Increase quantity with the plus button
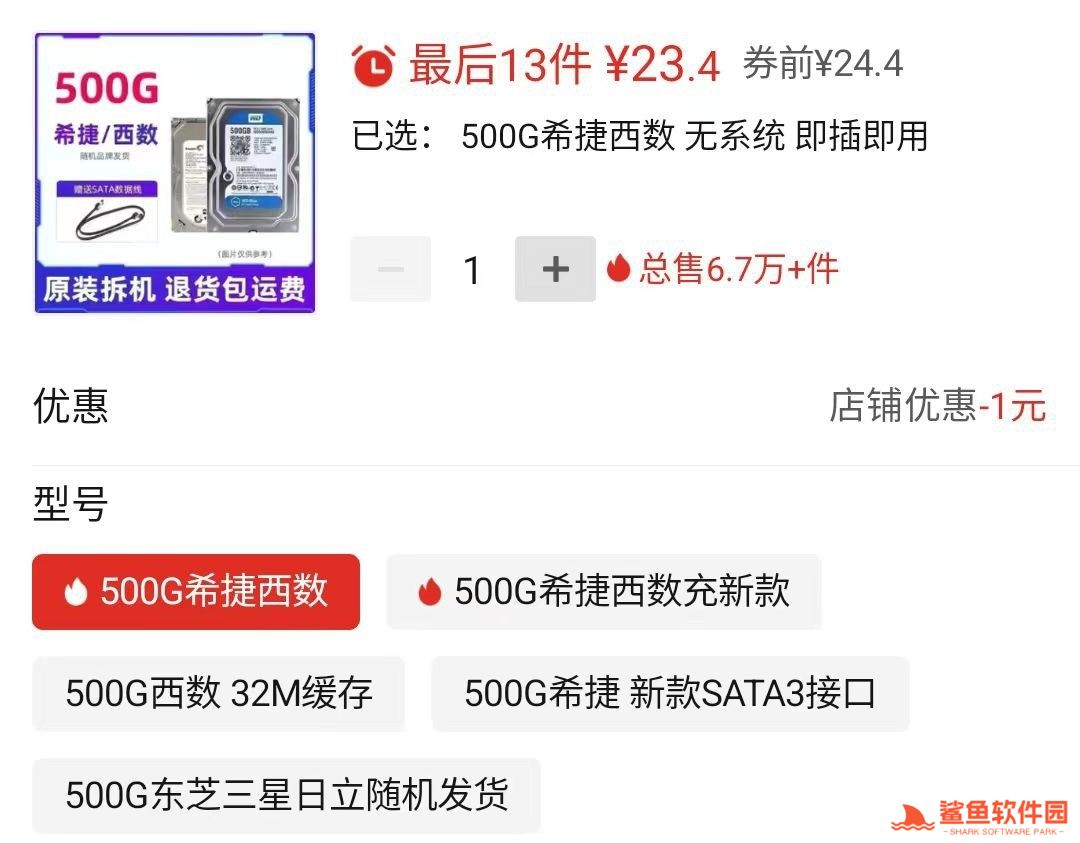The image size is (1080, 843). pyautogui.click(x=555, y=269)
